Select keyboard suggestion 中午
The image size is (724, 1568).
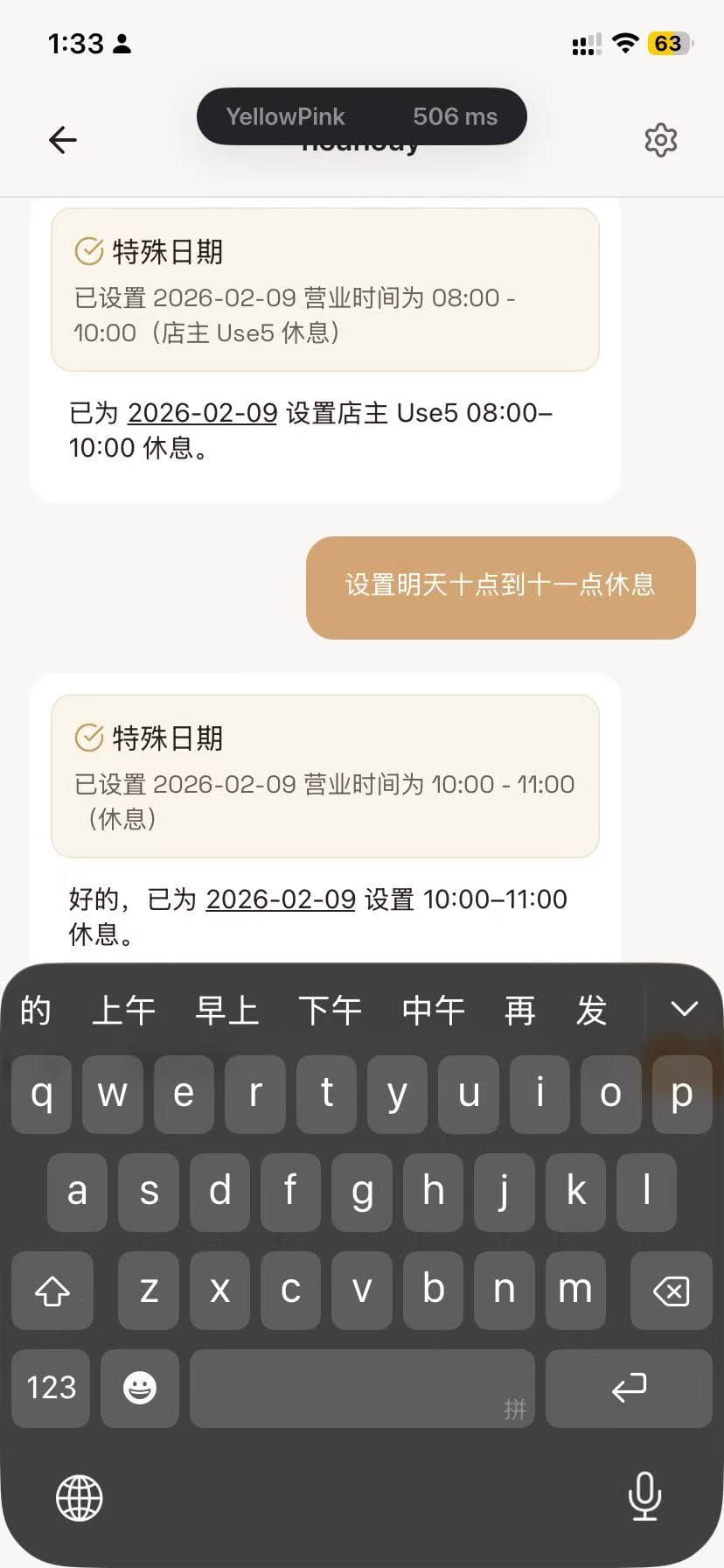click(433, 1011)
